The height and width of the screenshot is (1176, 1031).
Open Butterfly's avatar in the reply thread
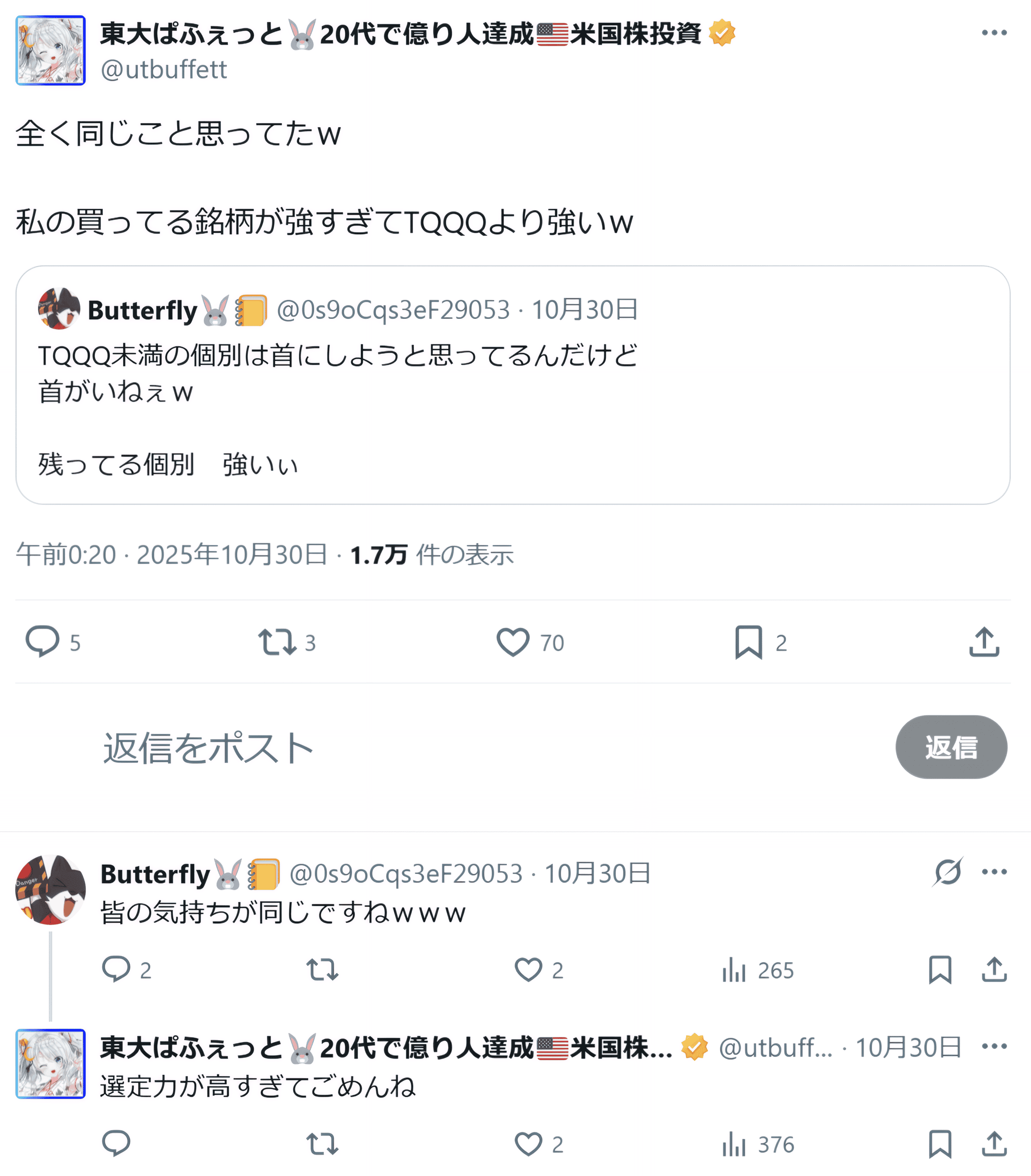[51, 889]
